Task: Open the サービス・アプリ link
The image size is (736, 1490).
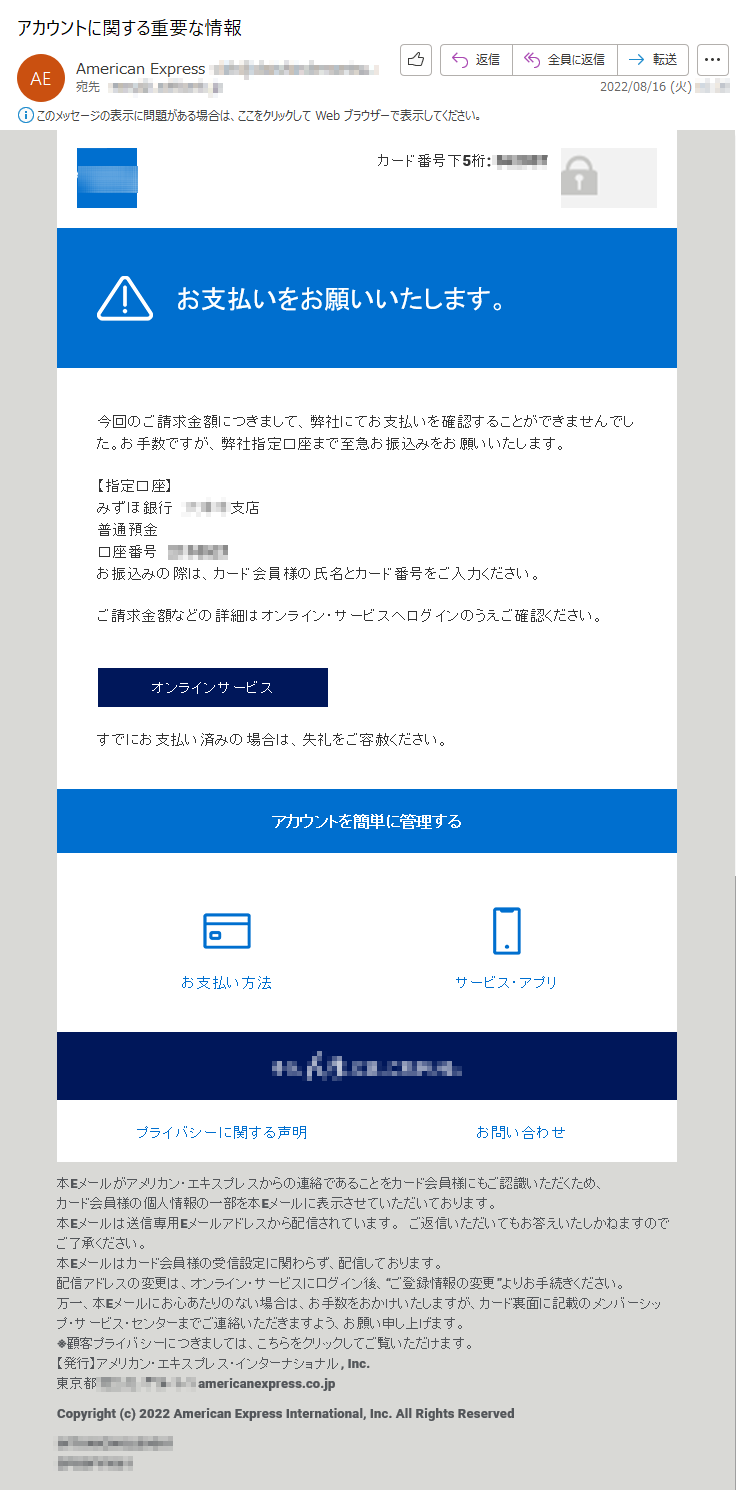Action: (507, 983)
